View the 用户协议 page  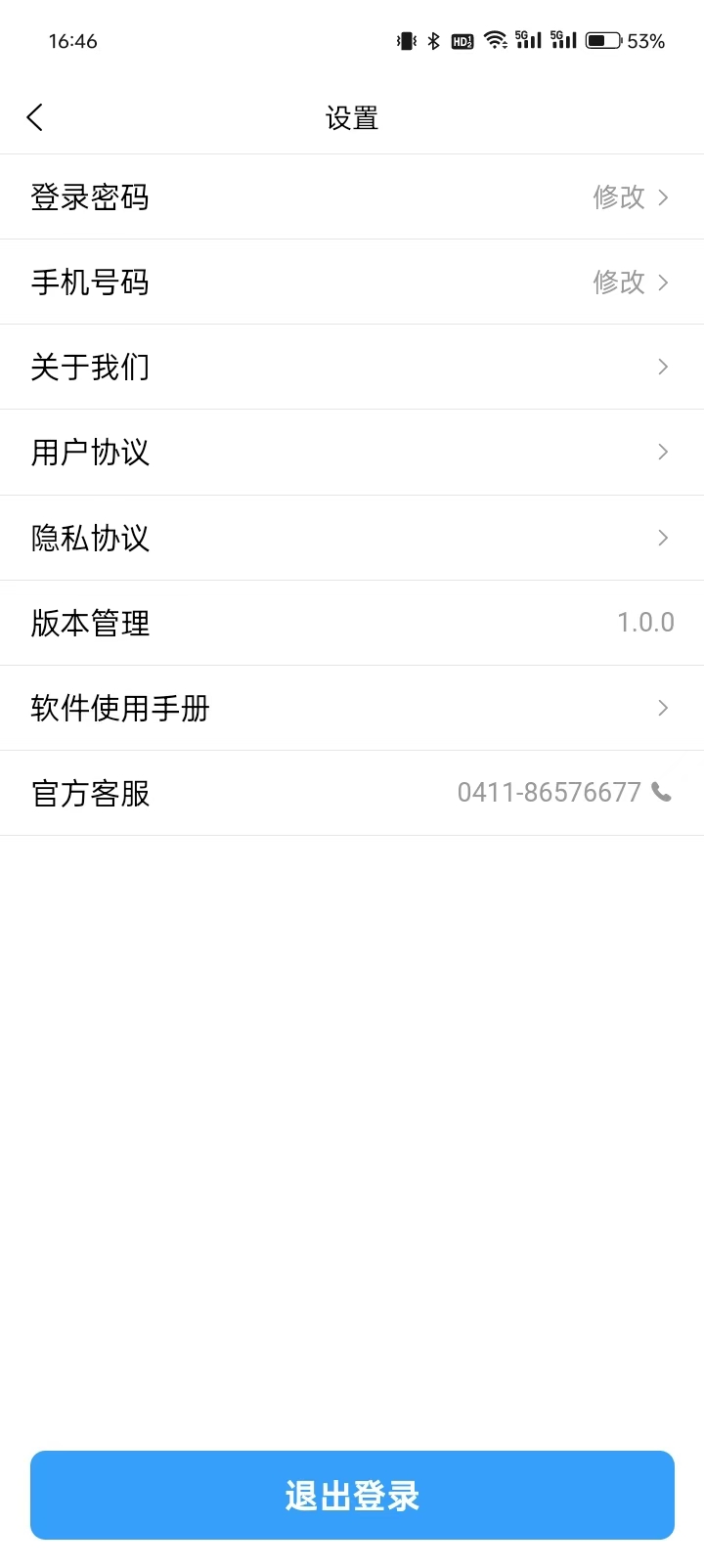point(352,452)
